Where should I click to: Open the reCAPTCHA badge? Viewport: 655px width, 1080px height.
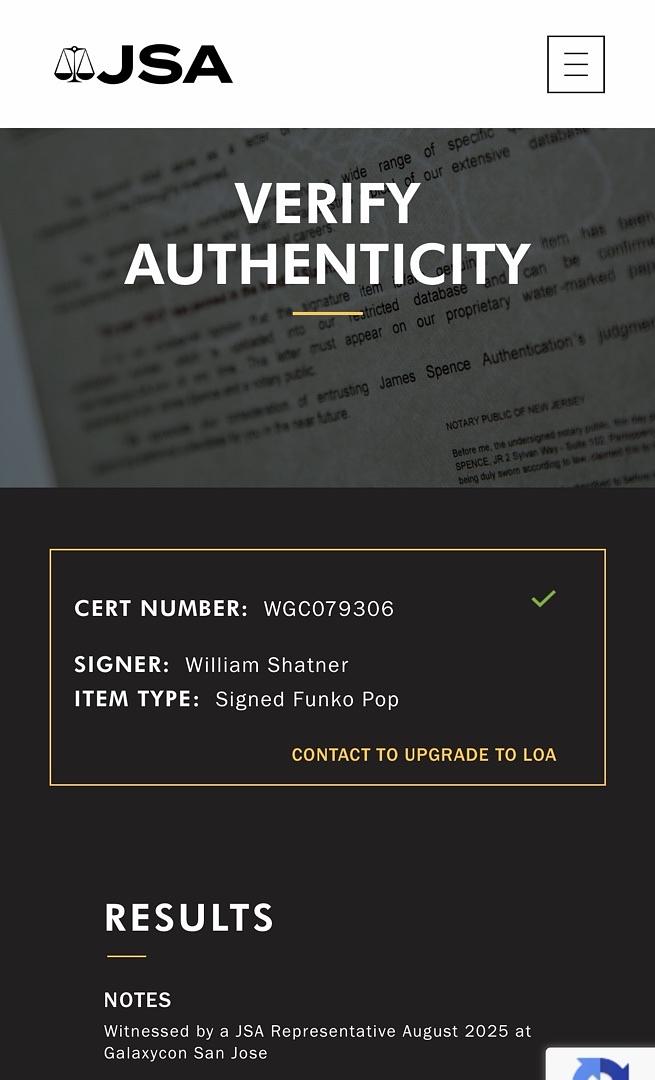[601, 1063]
